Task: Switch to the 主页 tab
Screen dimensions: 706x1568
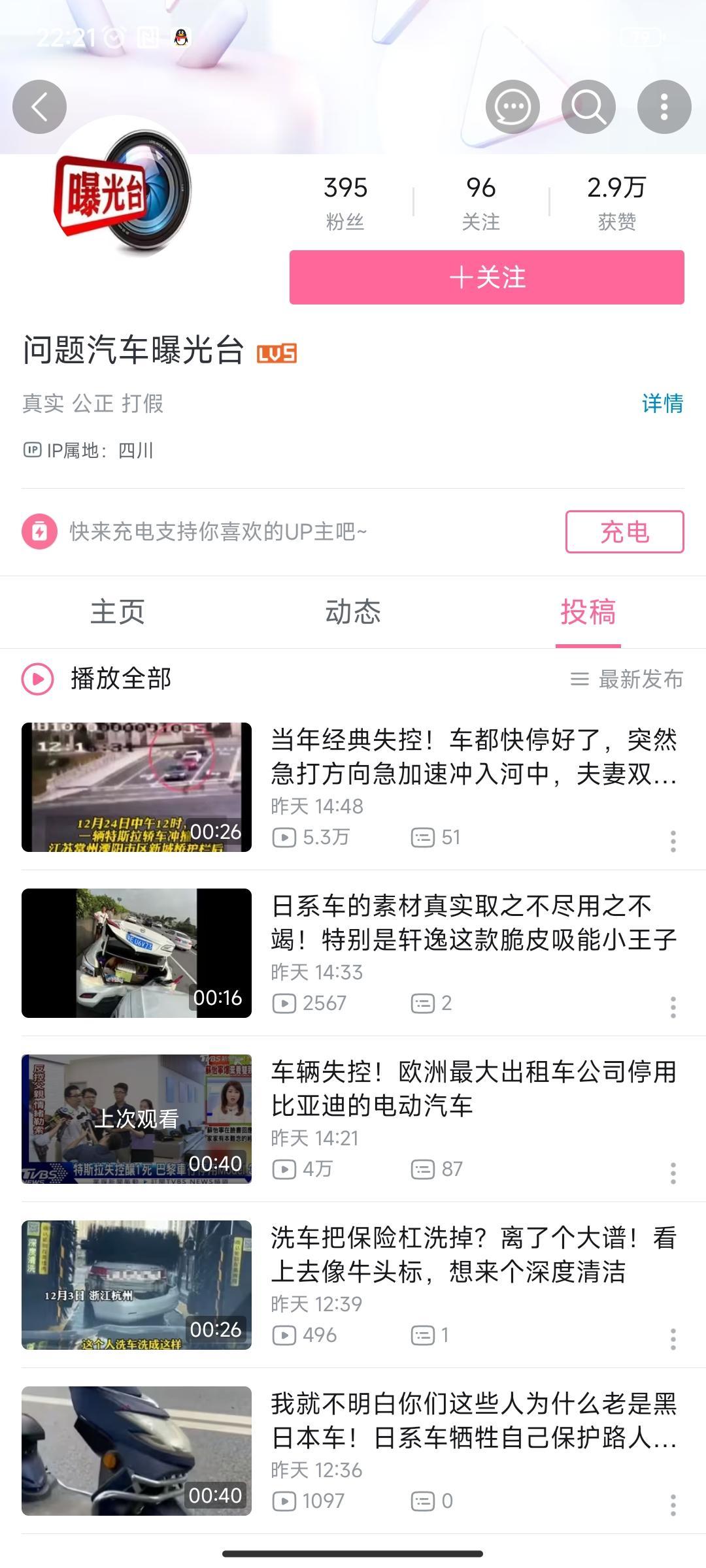Action: (118, 612)
